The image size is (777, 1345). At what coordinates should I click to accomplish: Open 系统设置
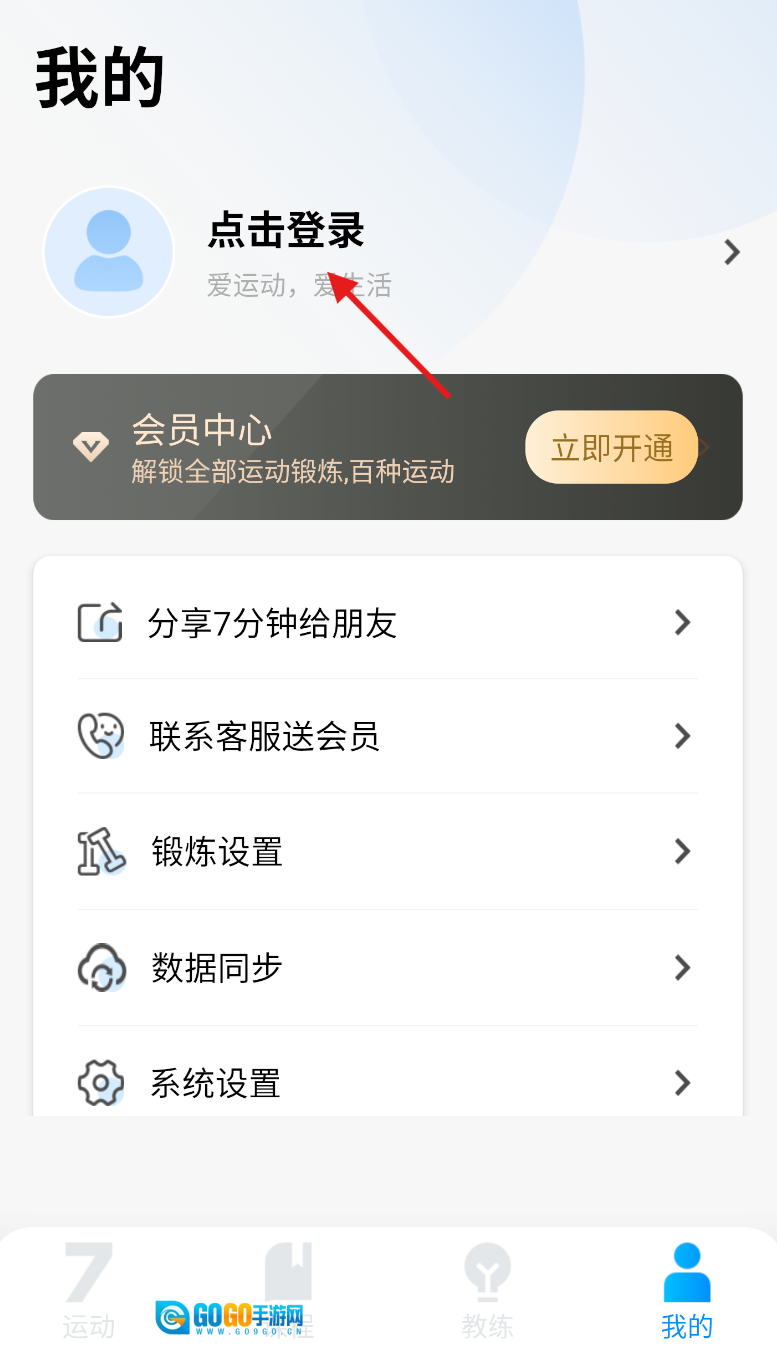pyautogui.click(x=387, y=1083)
